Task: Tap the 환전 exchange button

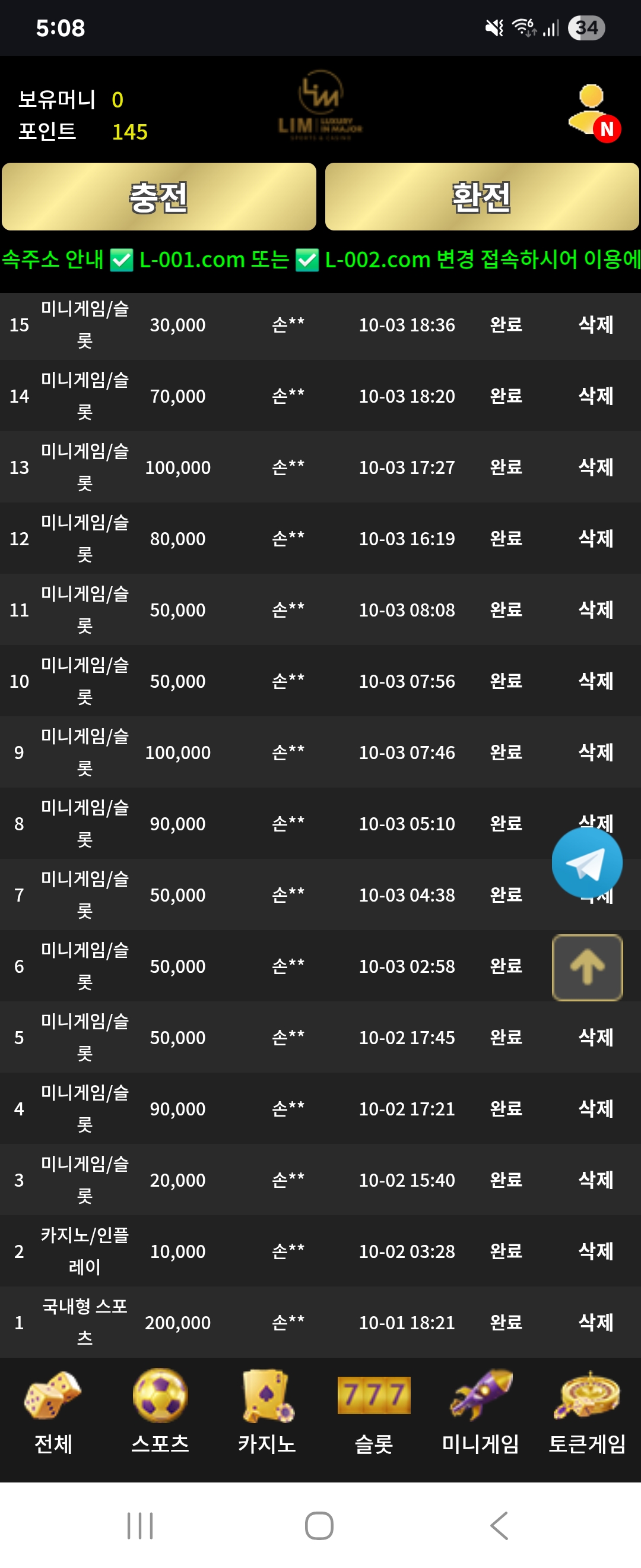Action: pos(482,197)
